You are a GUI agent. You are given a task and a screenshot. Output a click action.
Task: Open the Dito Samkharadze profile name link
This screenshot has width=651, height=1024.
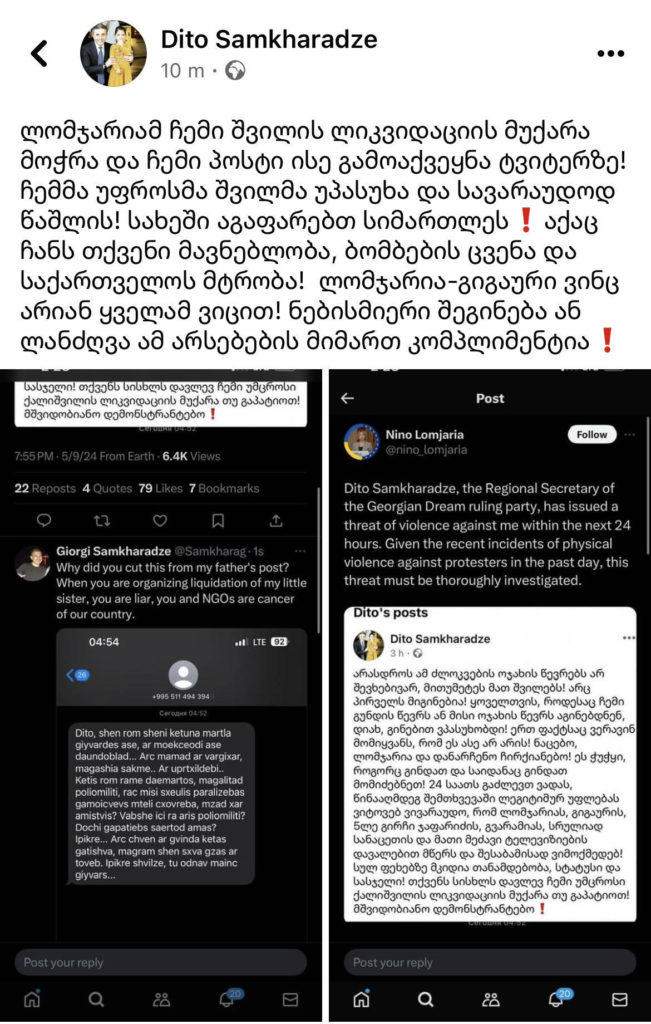coord(269,40)
